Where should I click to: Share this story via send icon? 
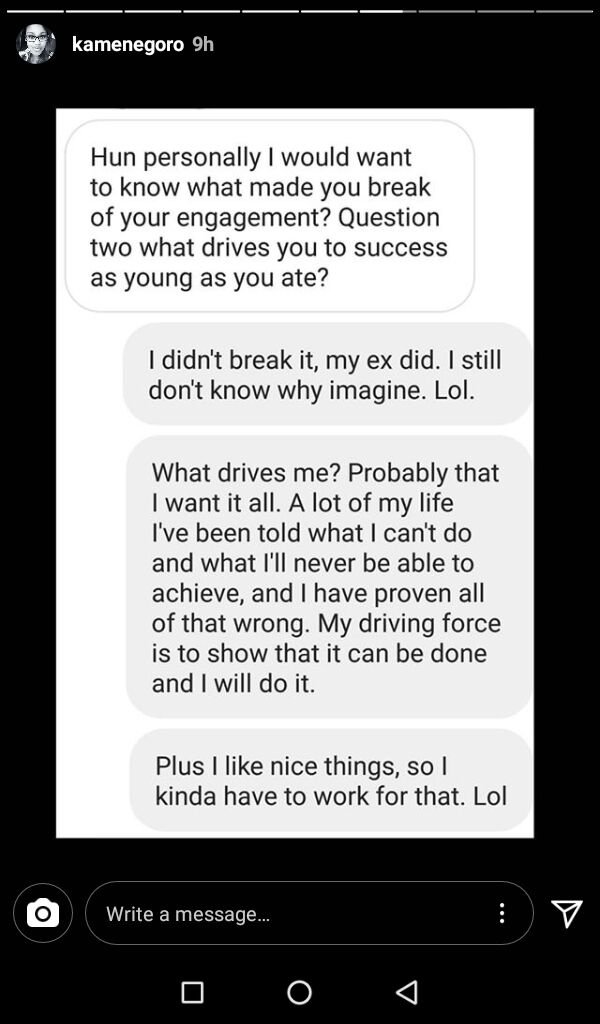(566, 913)
